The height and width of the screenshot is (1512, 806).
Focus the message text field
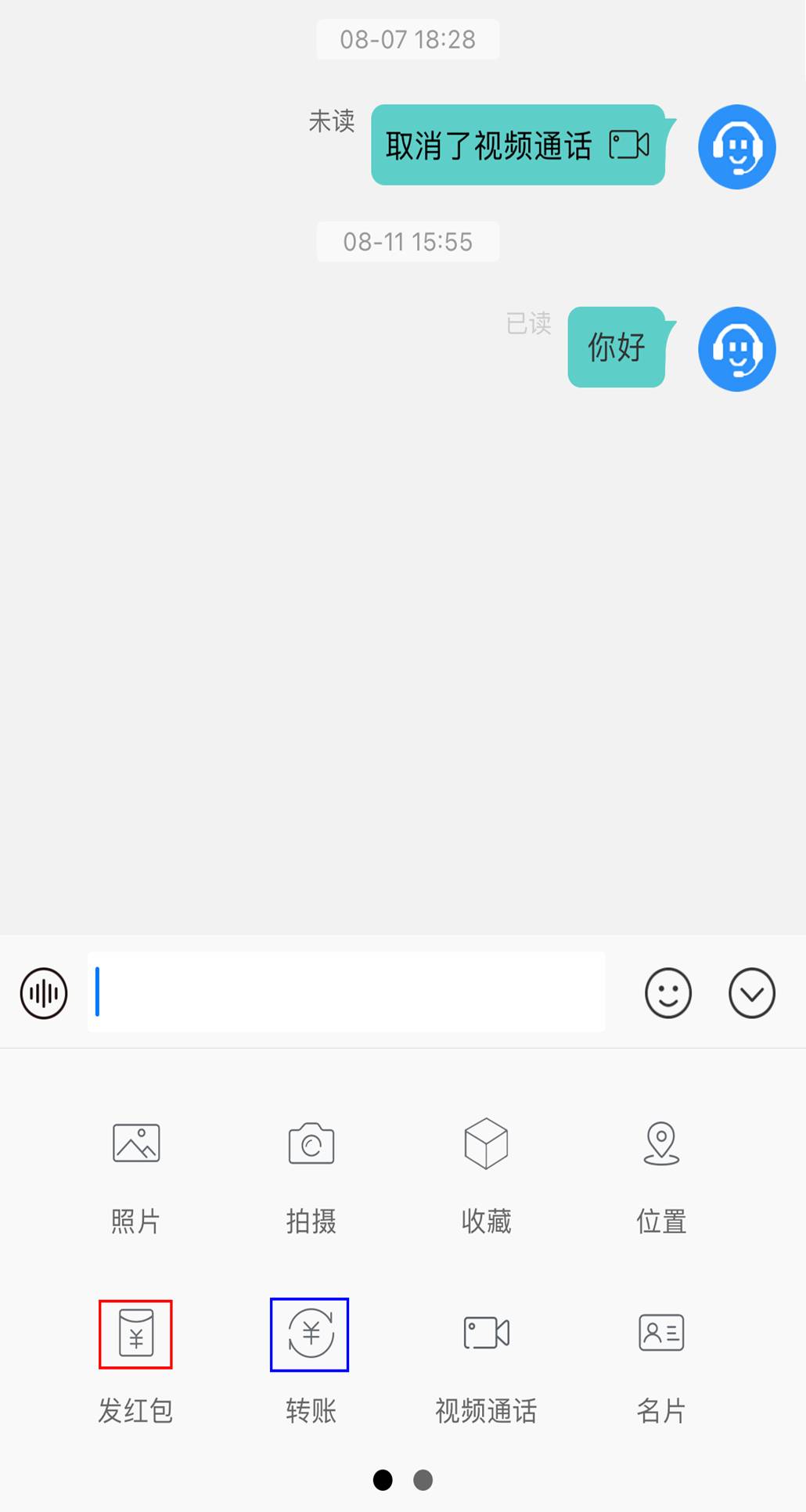pos(347,992)
